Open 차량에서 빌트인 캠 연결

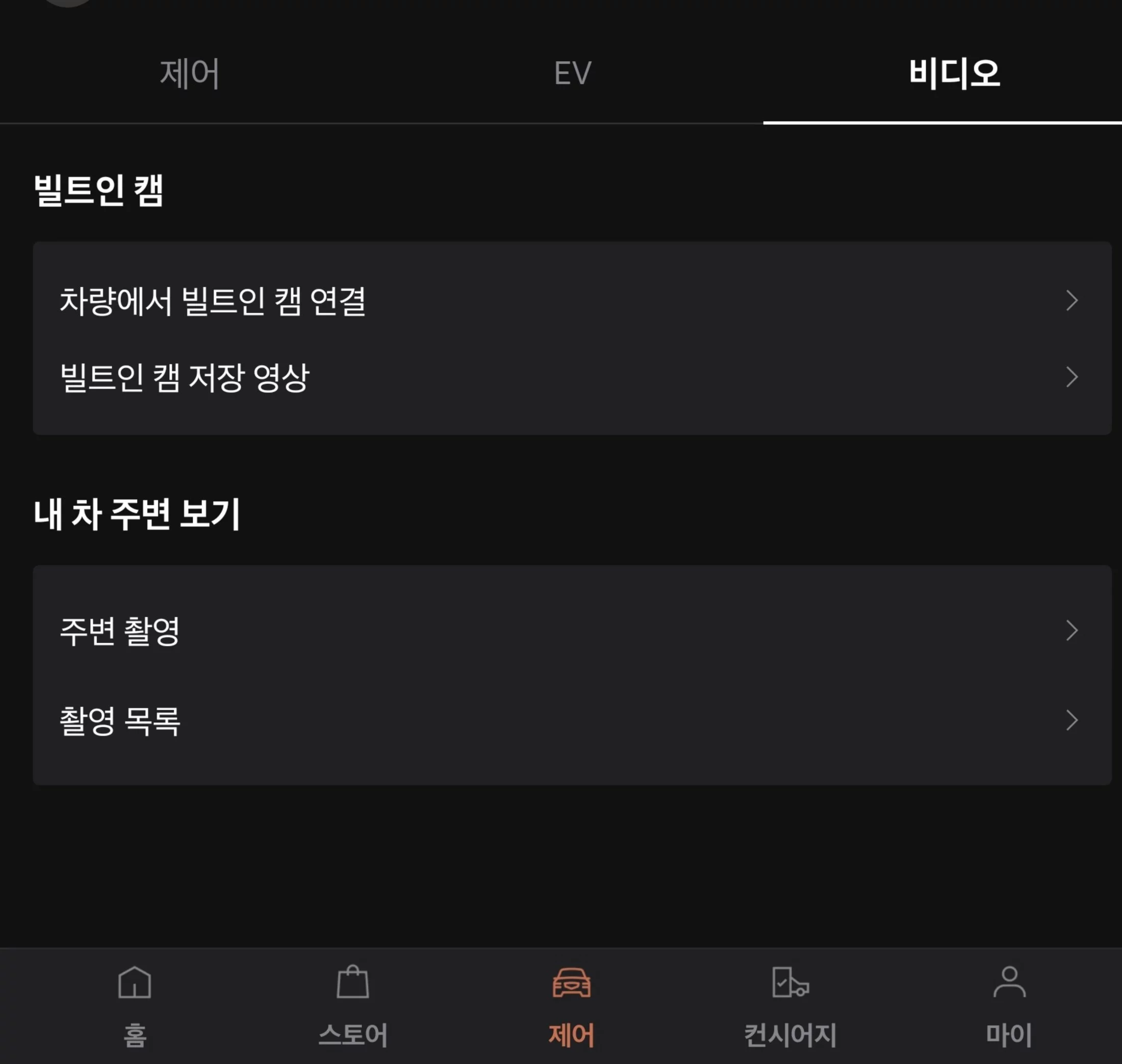(x=571, y=301)
